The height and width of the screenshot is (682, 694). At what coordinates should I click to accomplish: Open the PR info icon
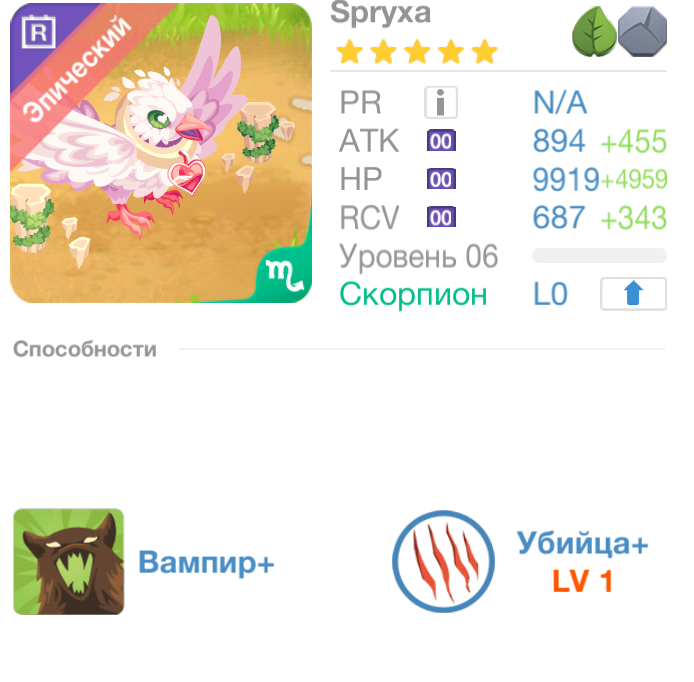tap(441, 102)
